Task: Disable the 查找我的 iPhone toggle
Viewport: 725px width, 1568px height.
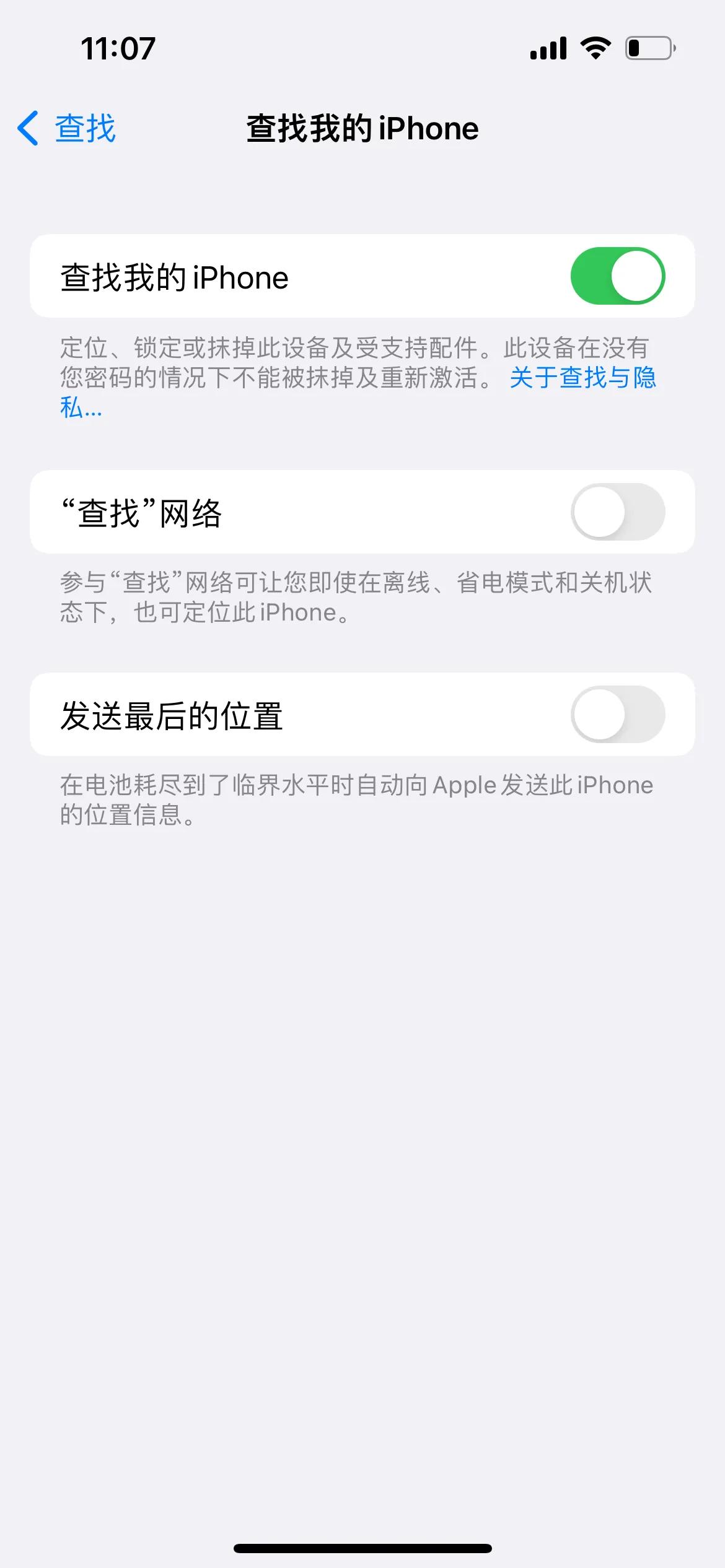Action: click(620, 275)
